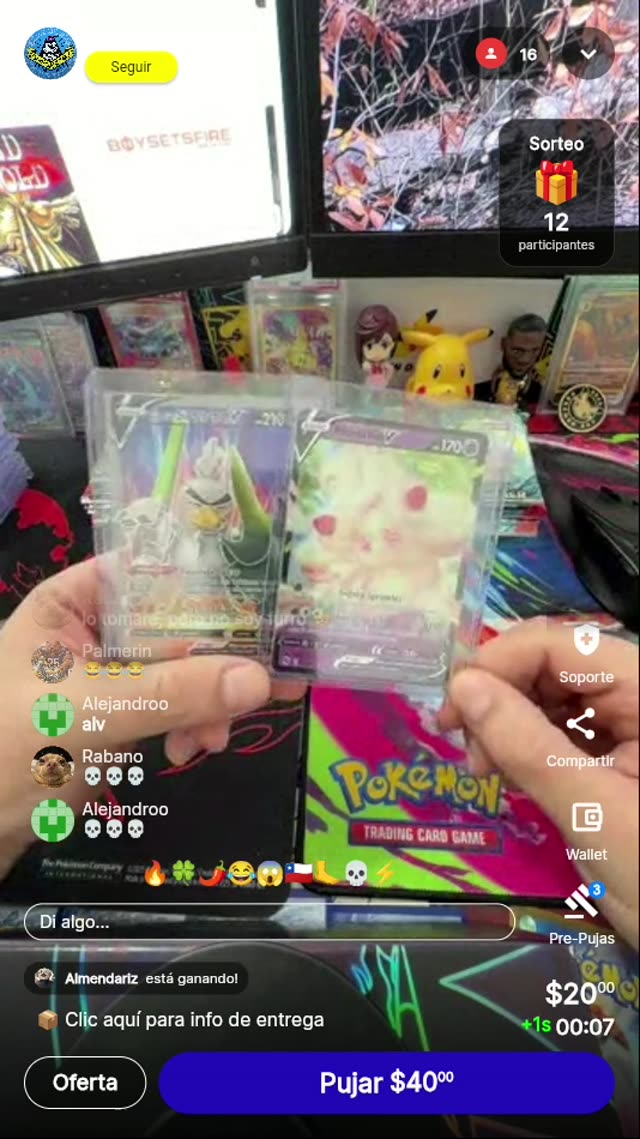Send the skull emoji reaction
640x1139 pixels.
click(356, 873)
